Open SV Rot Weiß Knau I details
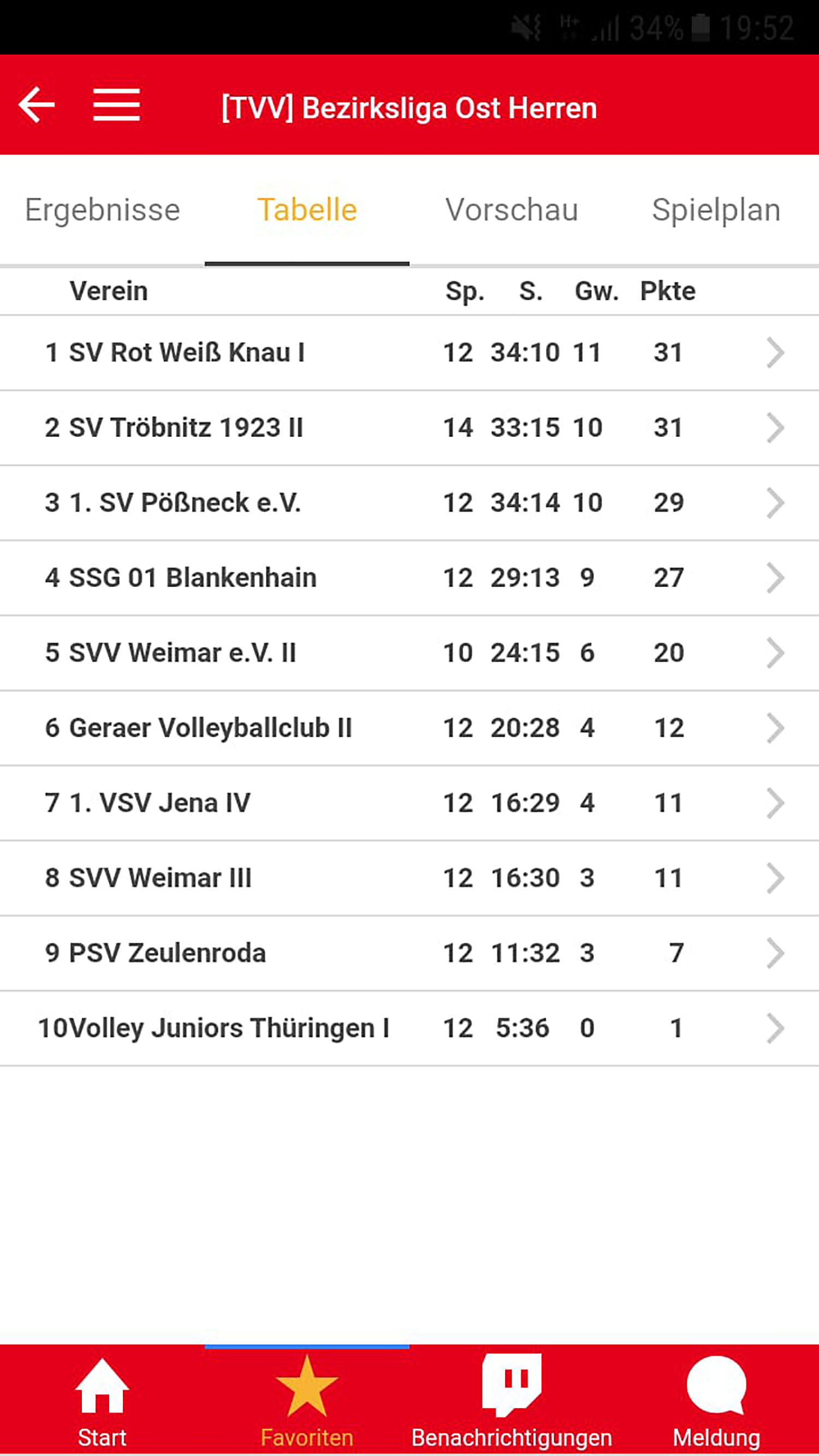The width and height of the screenshot is (819, 1456). pos(409,353)
